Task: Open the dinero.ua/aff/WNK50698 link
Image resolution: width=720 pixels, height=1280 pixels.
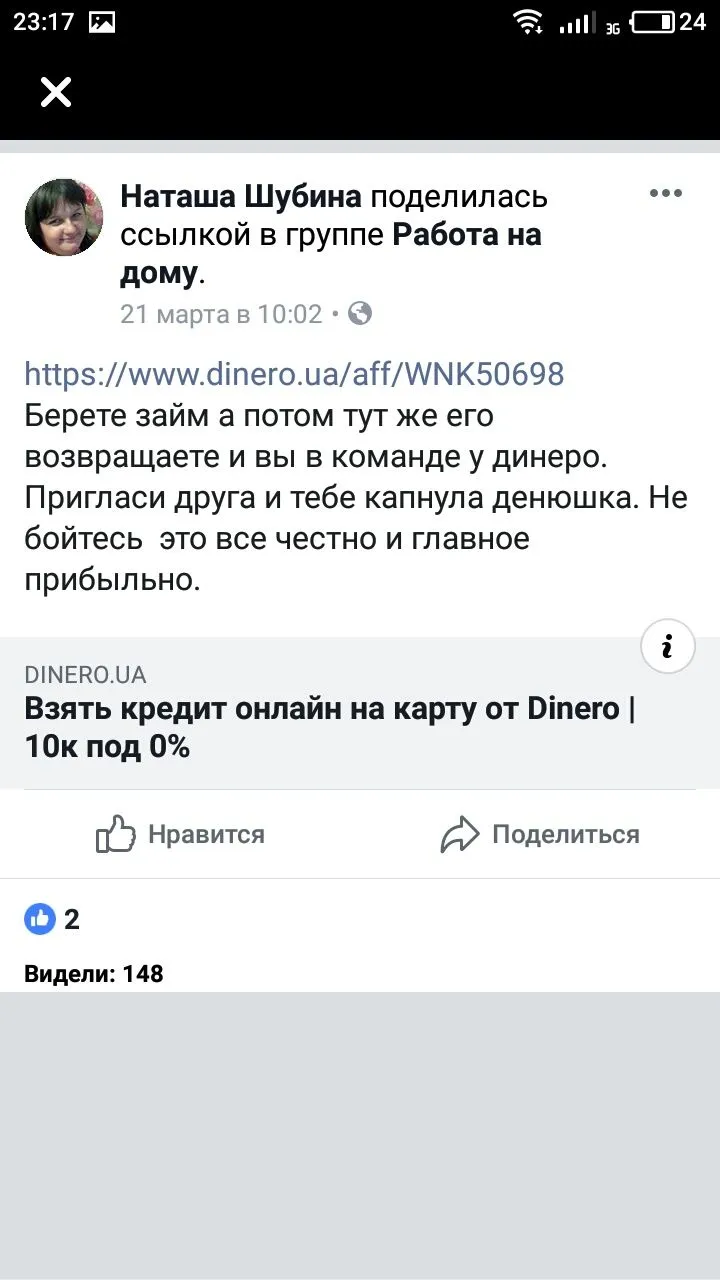Action: coord(294,374)
